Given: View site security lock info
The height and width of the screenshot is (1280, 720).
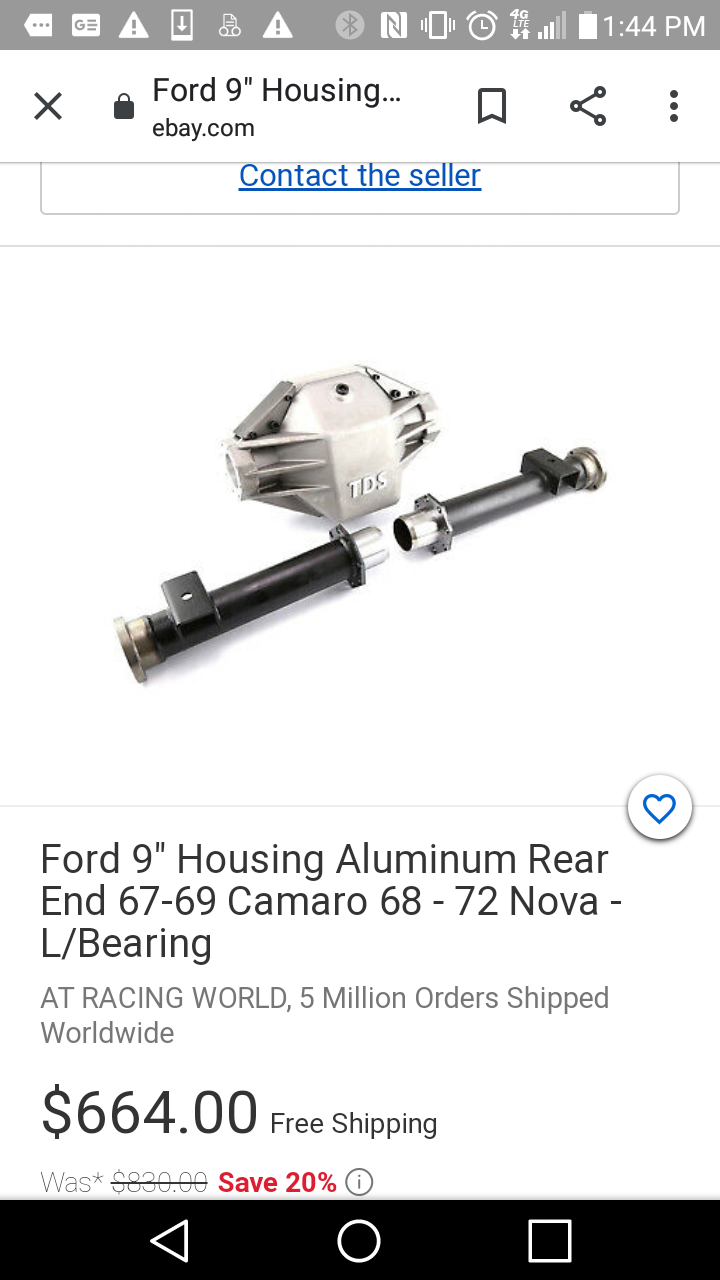Looking at the screenshot, I should click(x=124, y=107).
